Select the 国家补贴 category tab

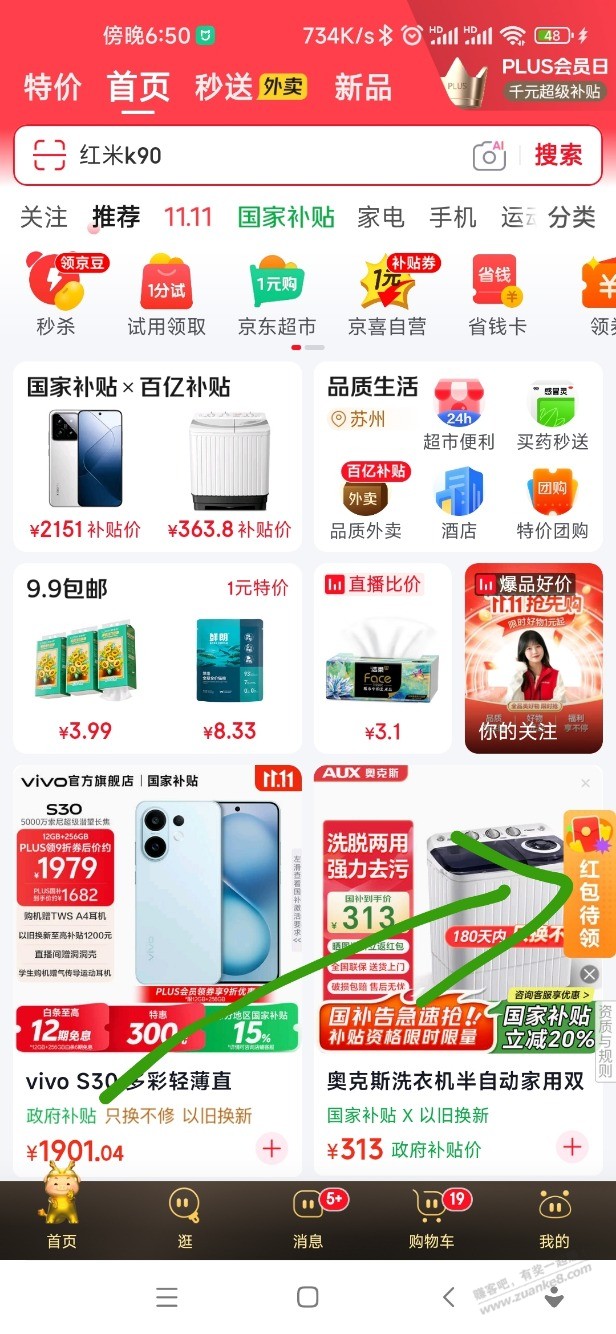point(286,216)
